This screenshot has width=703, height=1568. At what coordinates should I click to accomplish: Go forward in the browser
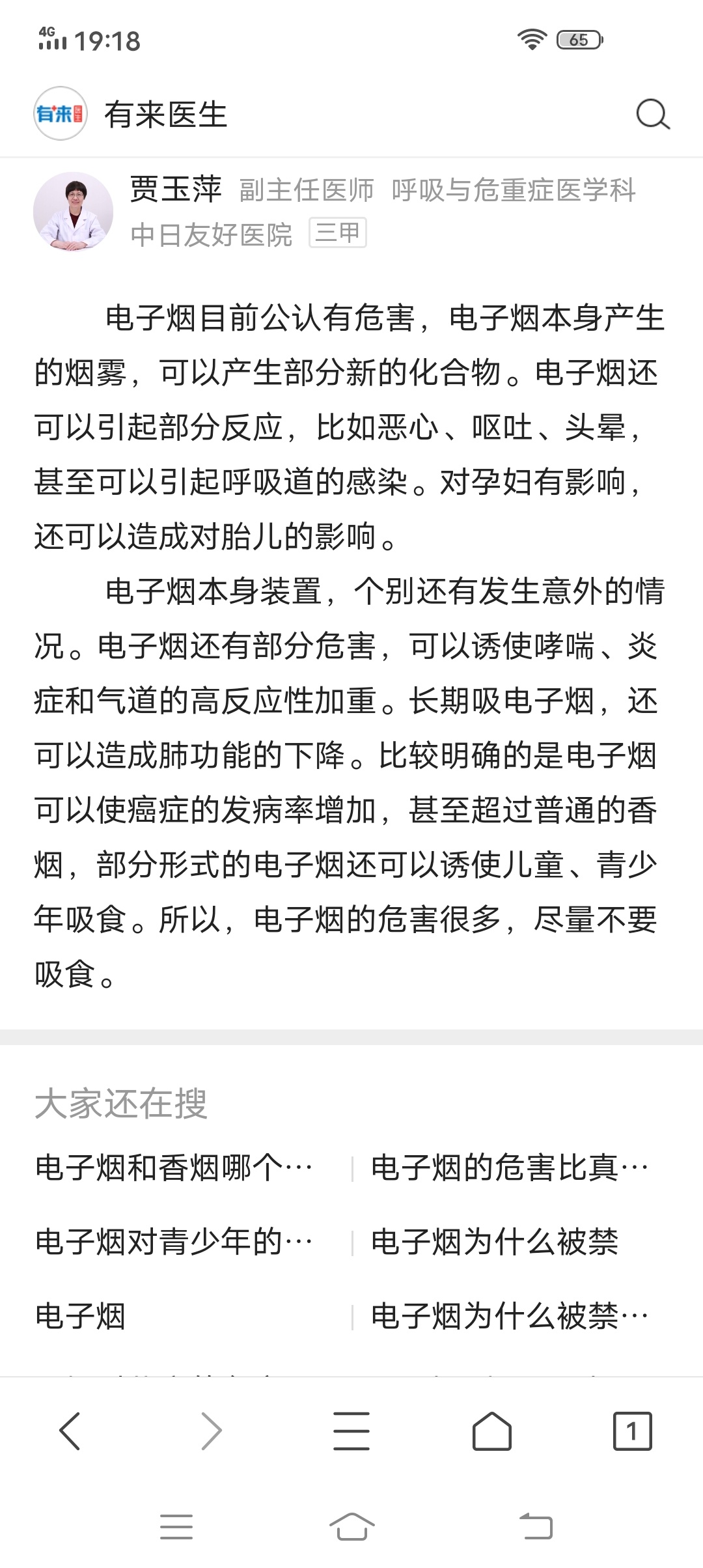pos(211,1431)
